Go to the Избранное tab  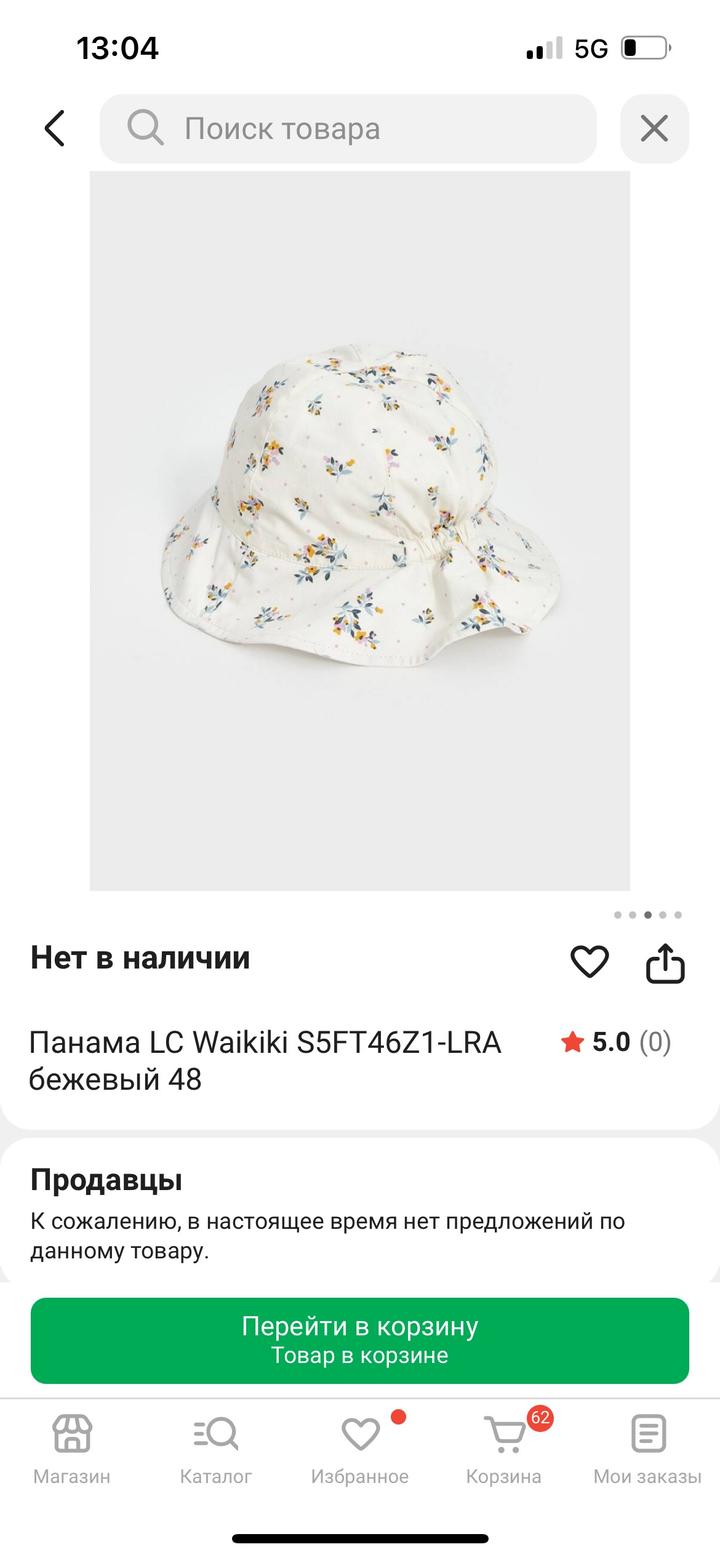click(360, 1448)
